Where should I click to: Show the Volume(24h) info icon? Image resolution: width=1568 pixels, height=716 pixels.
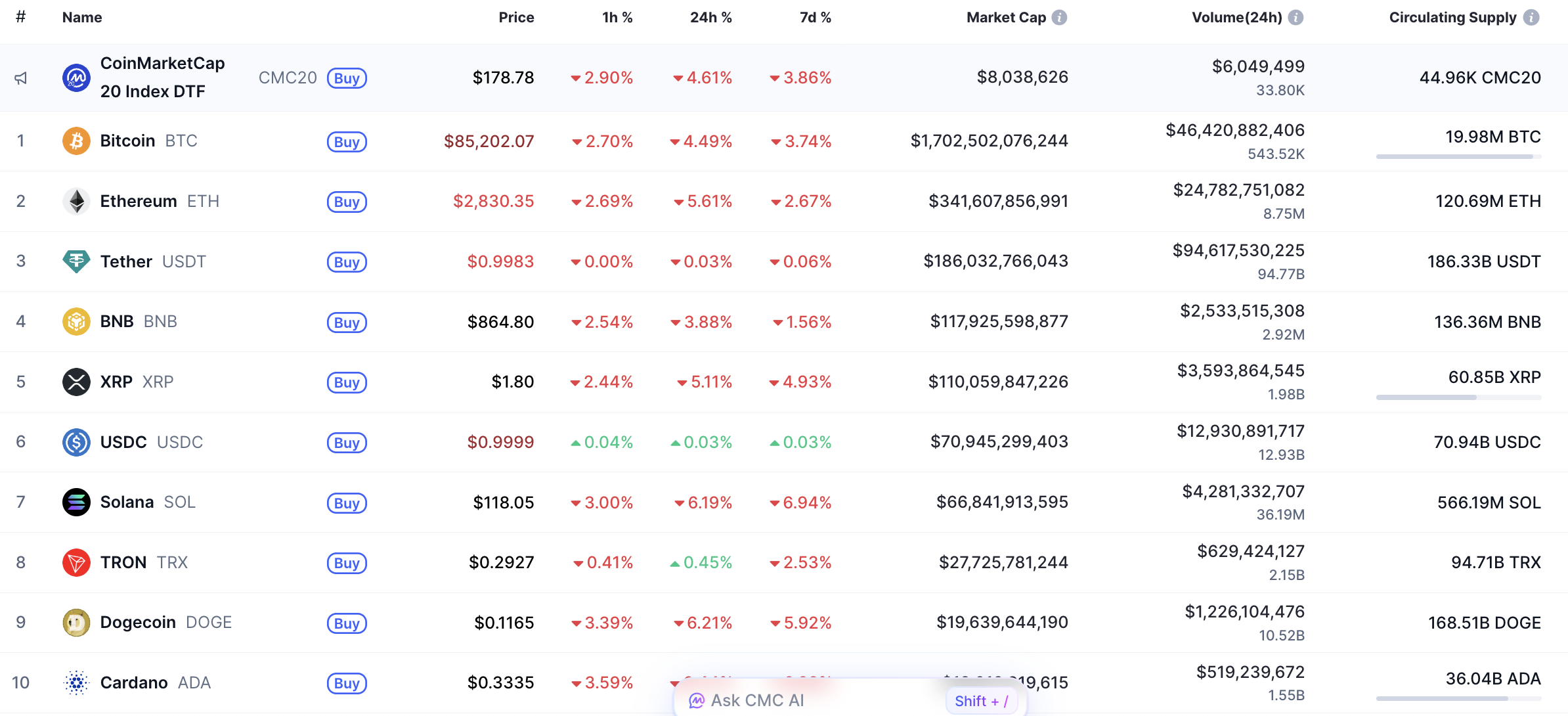point(1296,18)
